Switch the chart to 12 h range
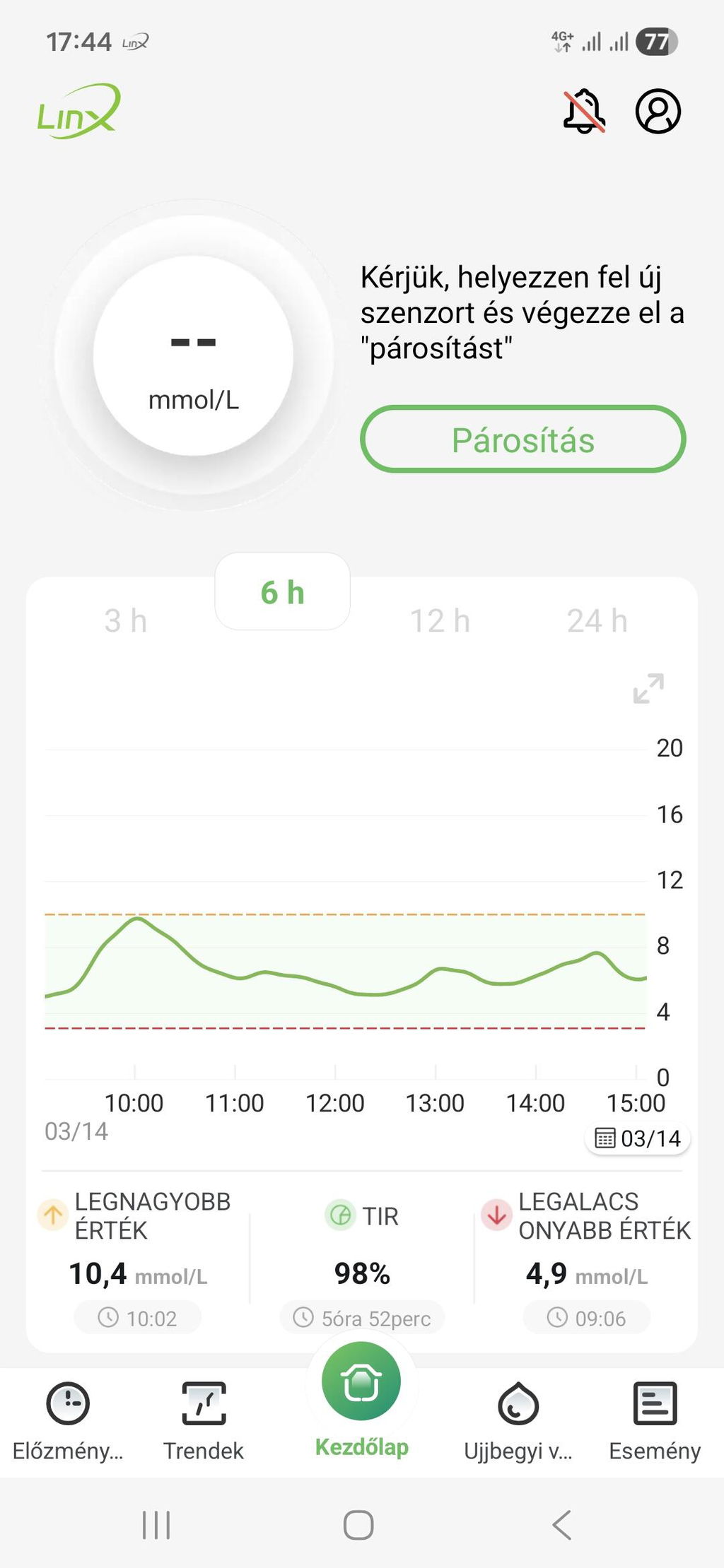The width and height of the screenshot is (724, 1568). click(x=440, y=621)
